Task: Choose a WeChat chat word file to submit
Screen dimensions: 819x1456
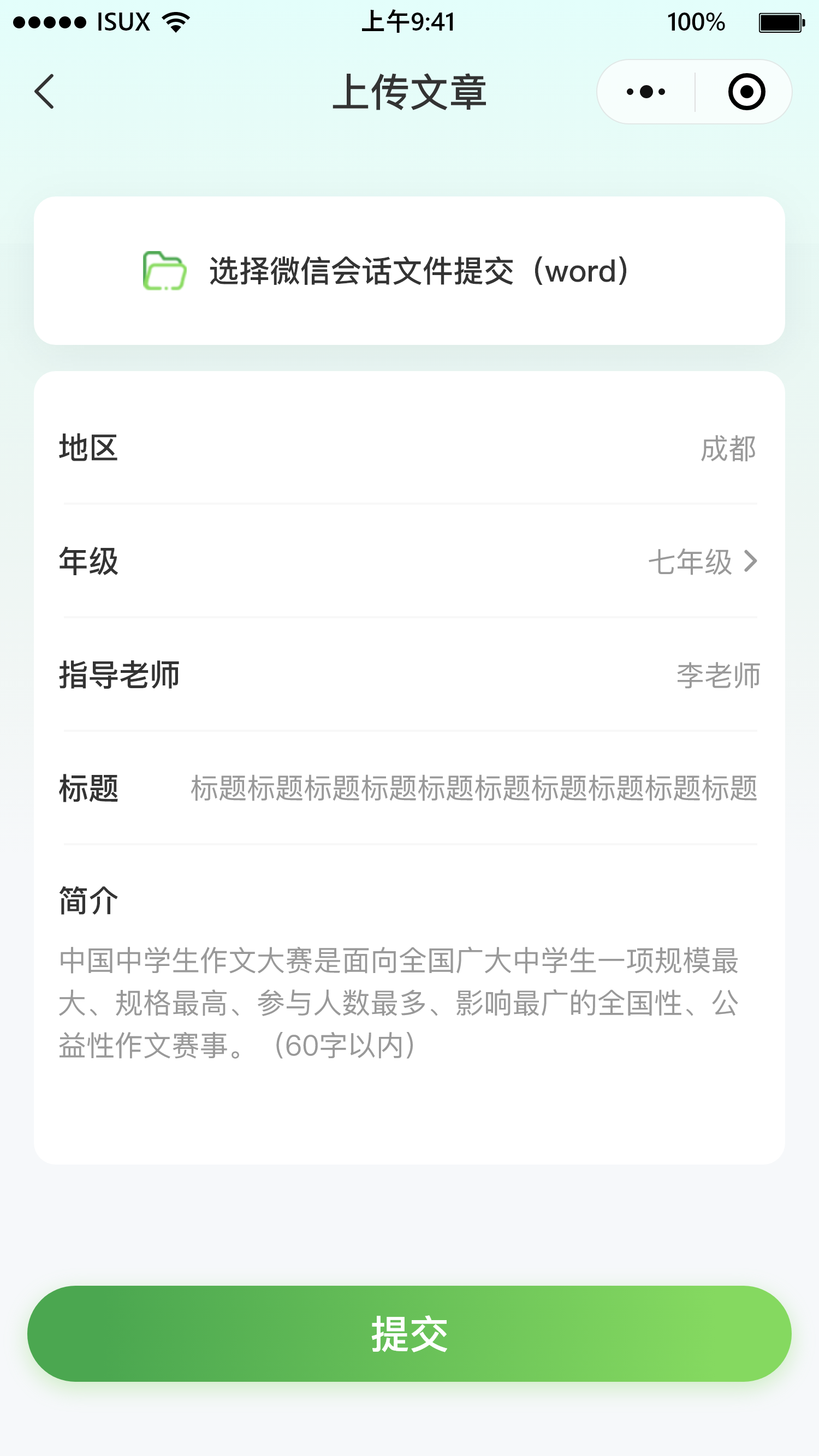Action: [409, 271]
